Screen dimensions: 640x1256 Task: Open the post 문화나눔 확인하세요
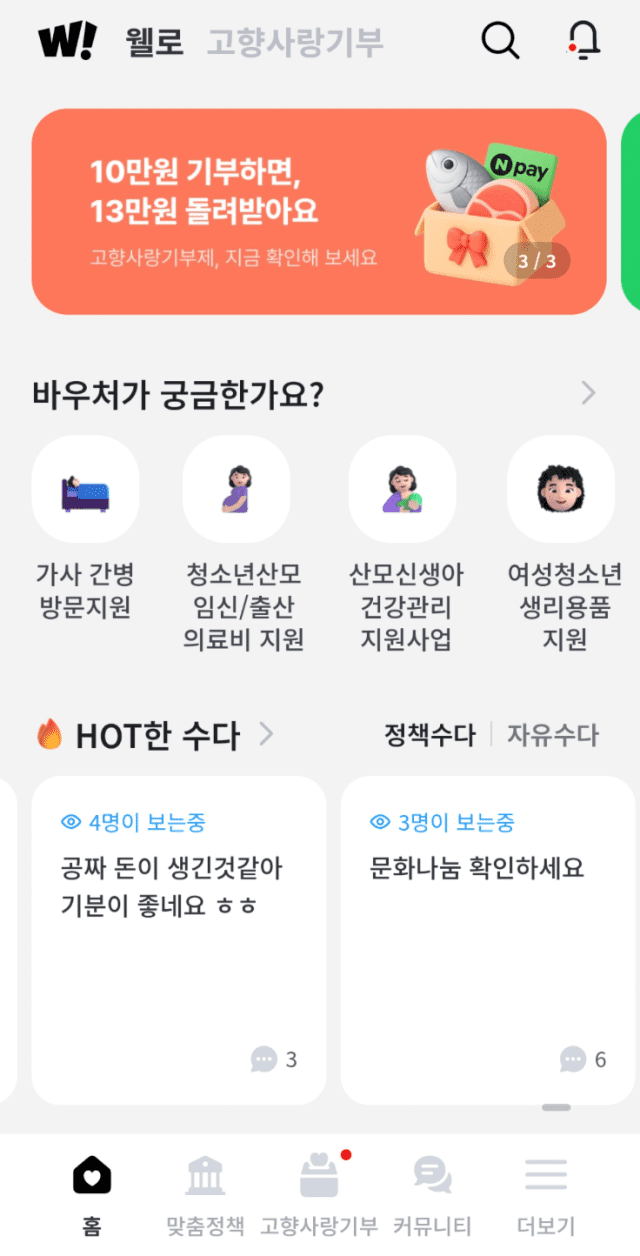(x=488, y=940)
